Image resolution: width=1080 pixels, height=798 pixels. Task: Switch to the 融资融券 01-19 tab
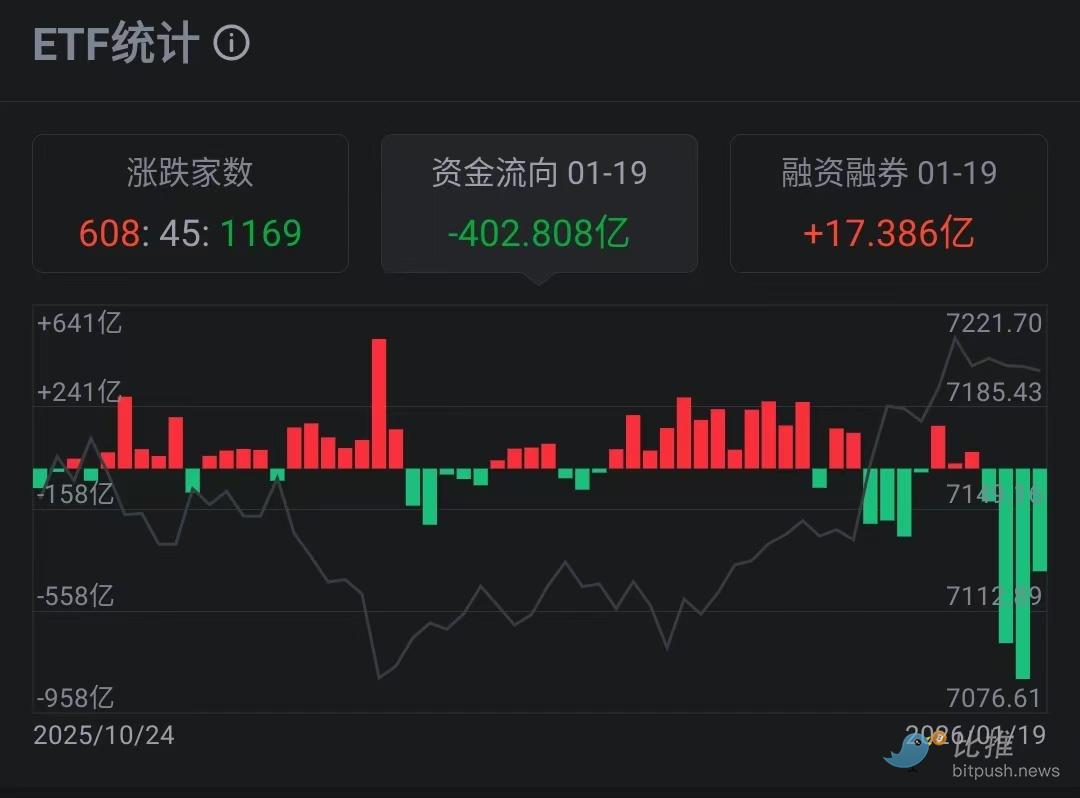[888, 203]
